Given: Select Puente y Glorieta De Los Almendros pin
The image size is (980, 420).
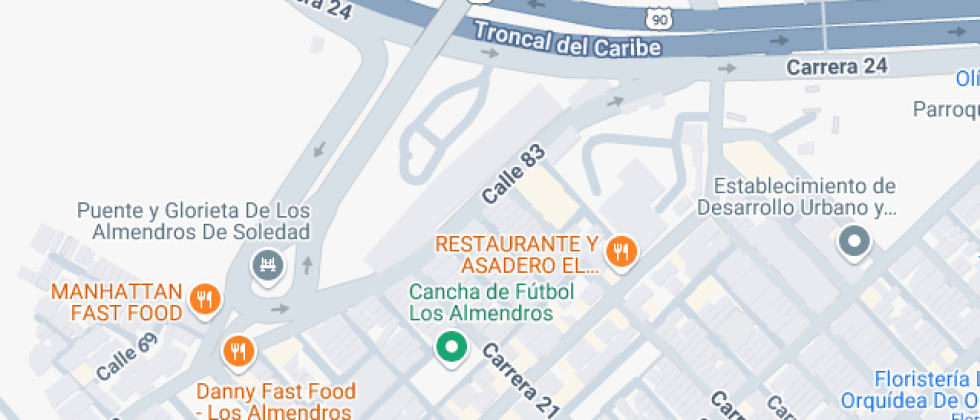Looking at the screenshot, I should point(268,268).
